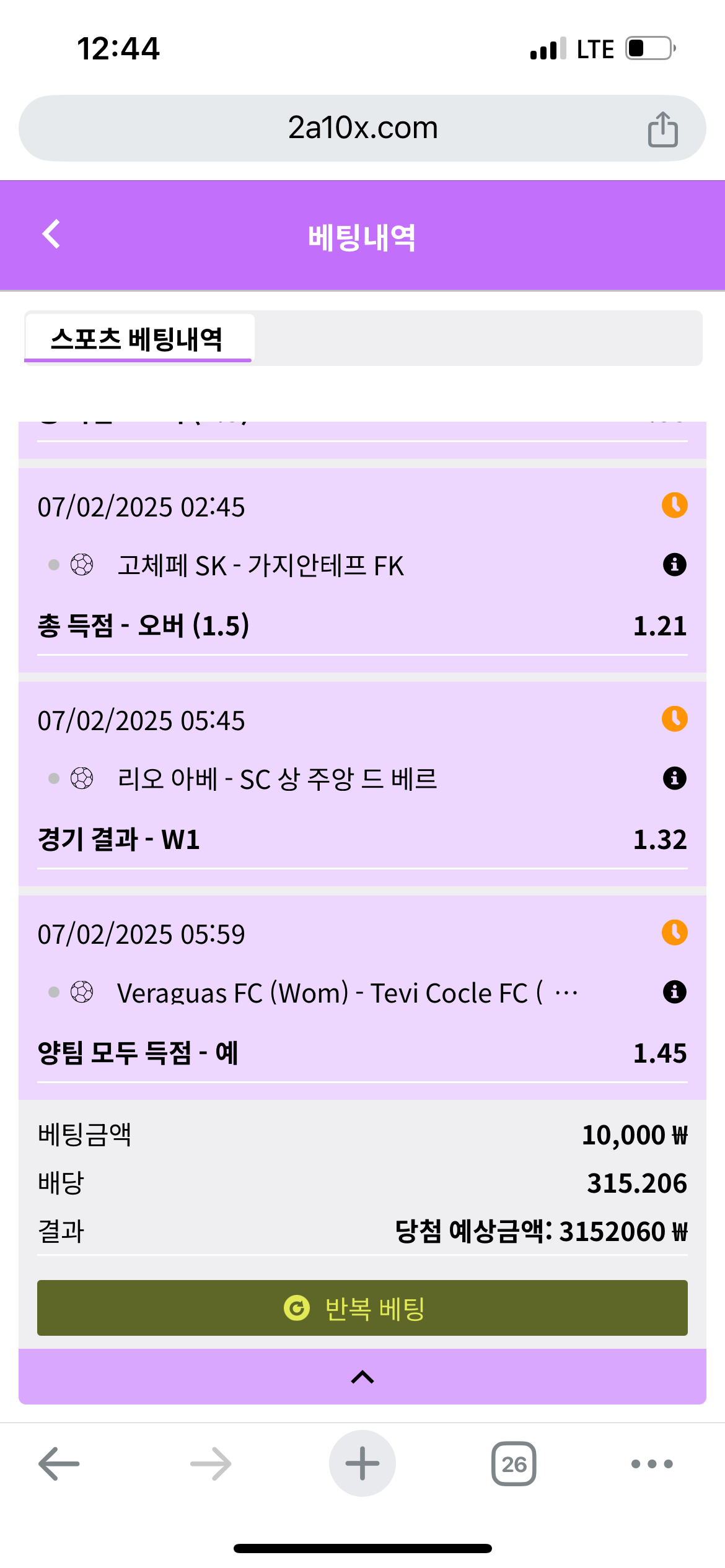Tap the 반복 베팅 button

362,1308
